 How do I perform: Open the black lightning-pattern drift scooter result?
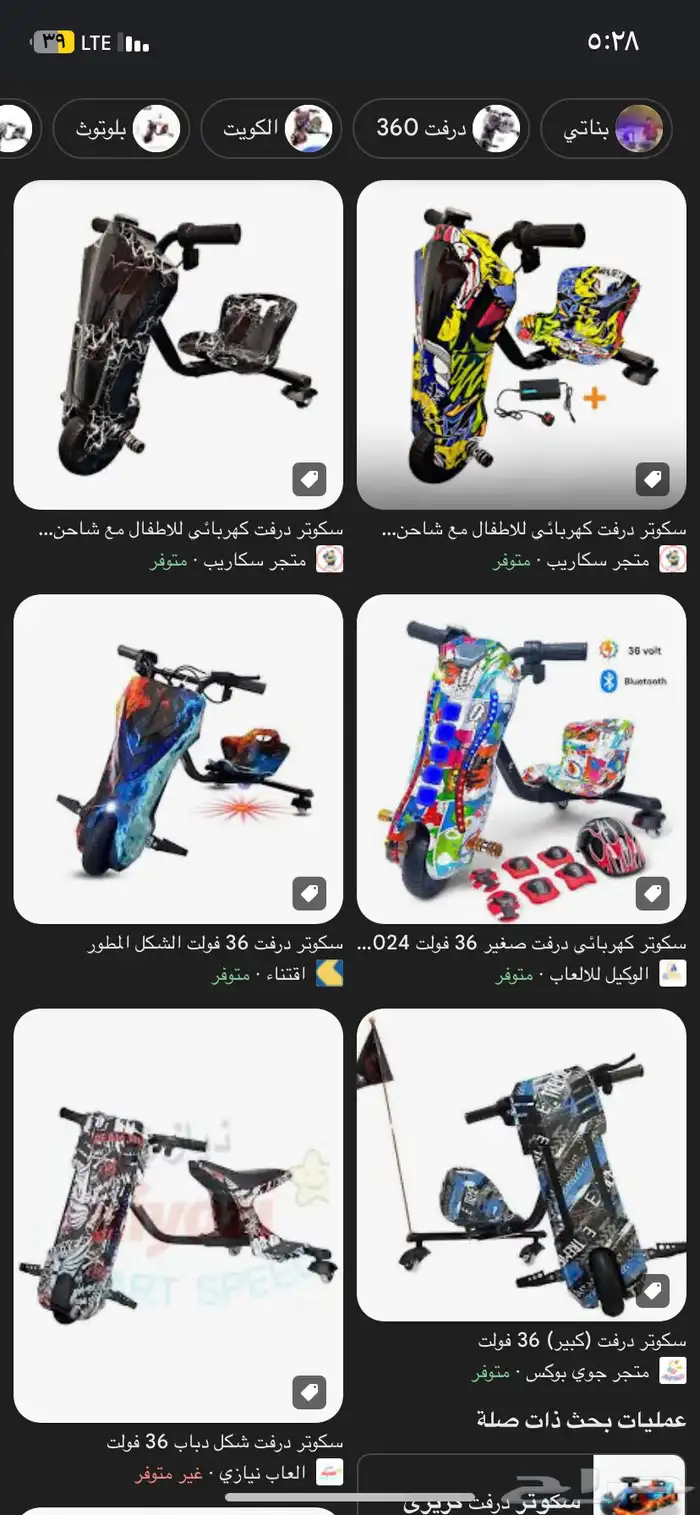click(x=178, y=345)
